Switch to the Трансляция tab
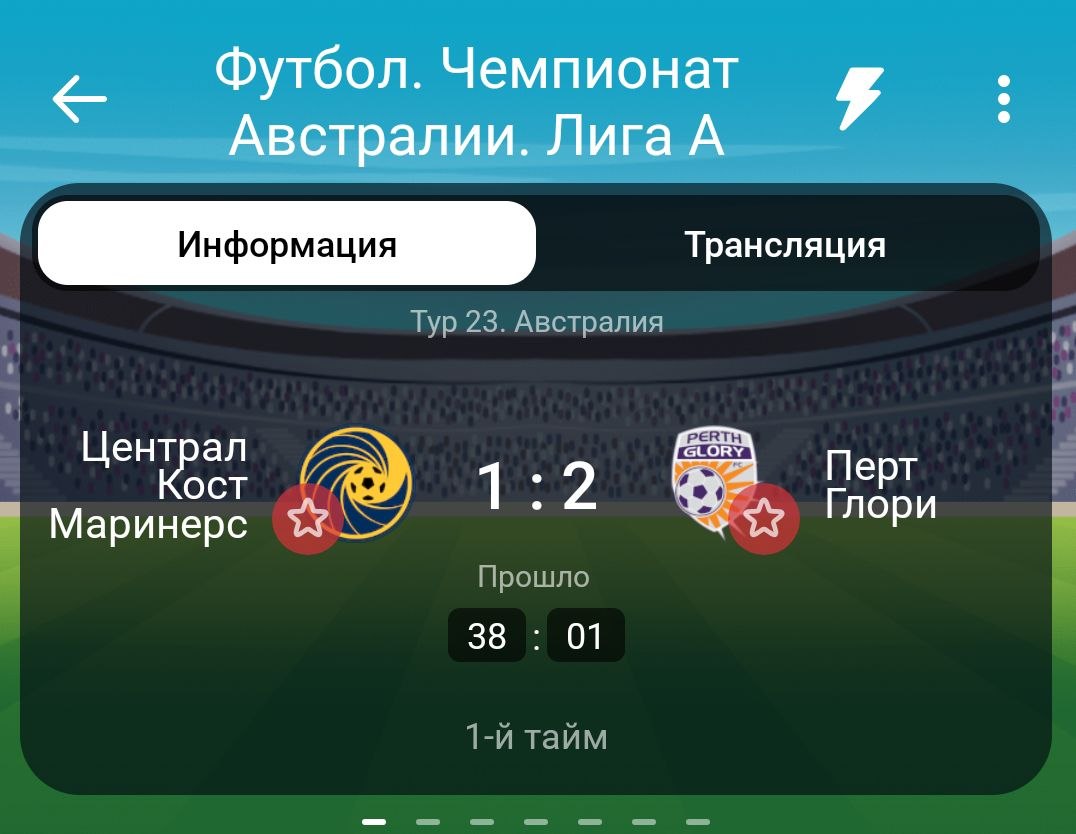This screenshot has height=834, width=1076. click(785, 244)
